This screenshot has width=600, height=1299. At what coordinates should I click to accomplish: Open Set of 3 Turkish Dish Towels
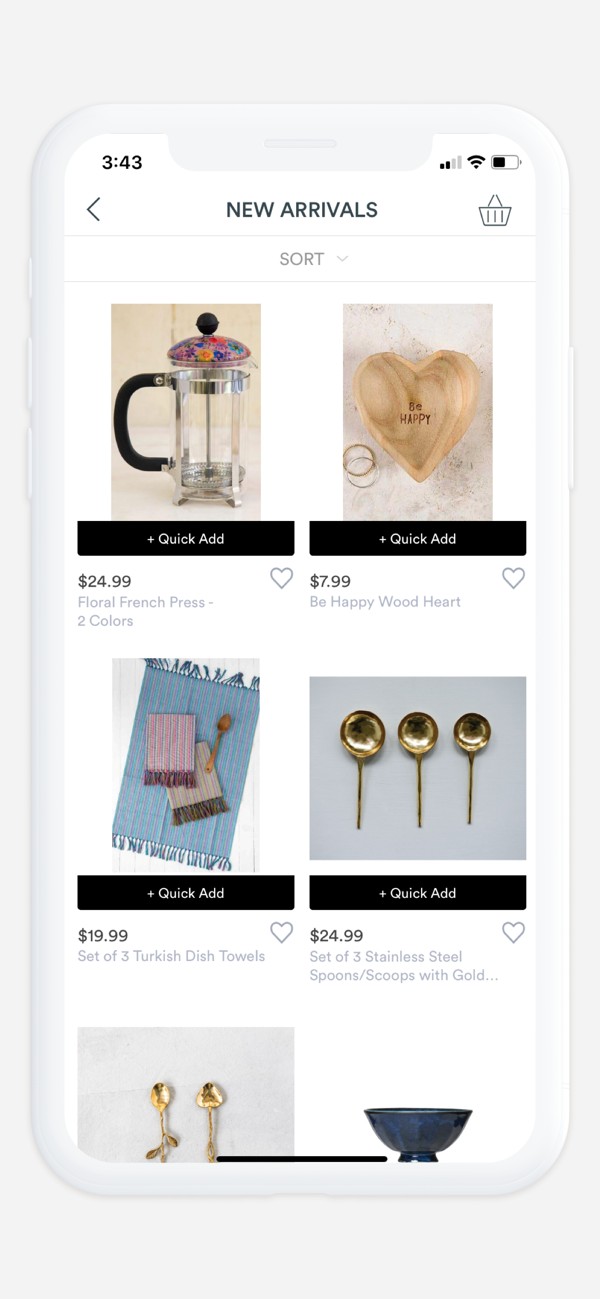(x=186, y=765)
